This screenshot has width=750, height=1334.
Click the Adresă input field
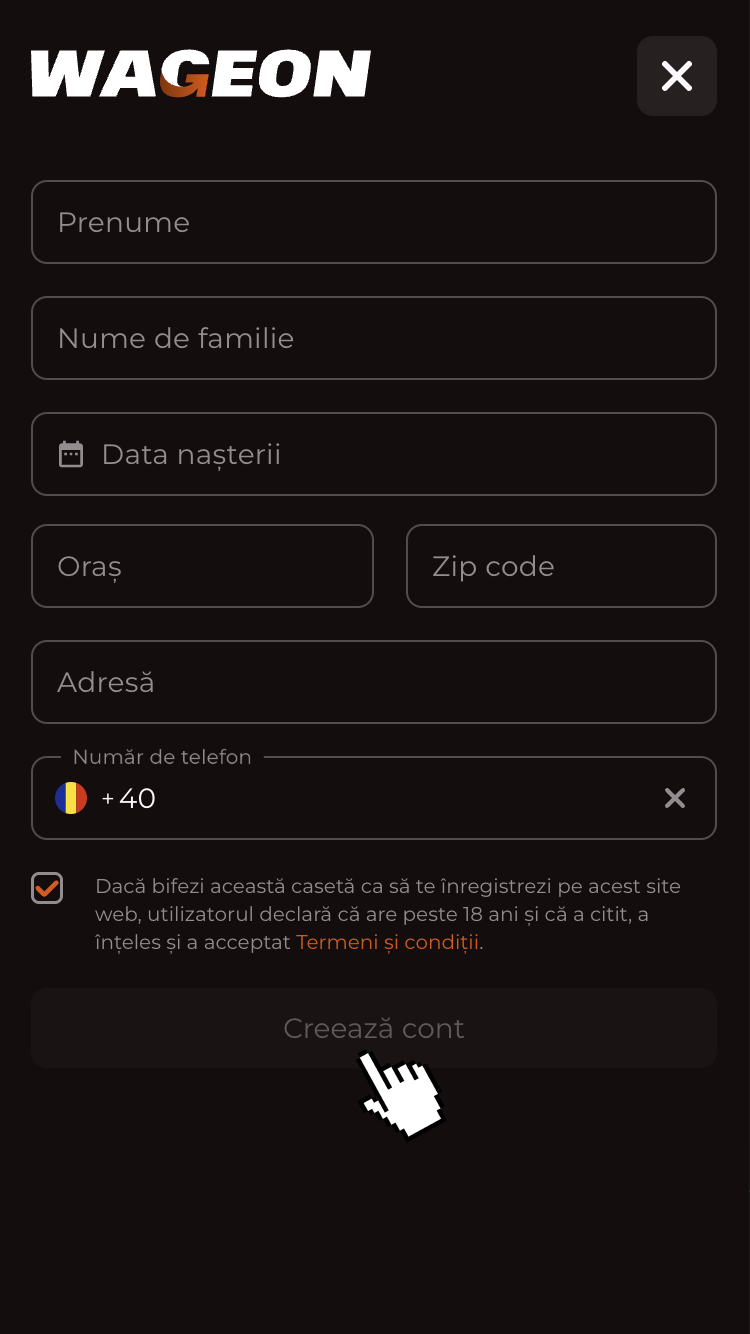(x=374, y=681)
